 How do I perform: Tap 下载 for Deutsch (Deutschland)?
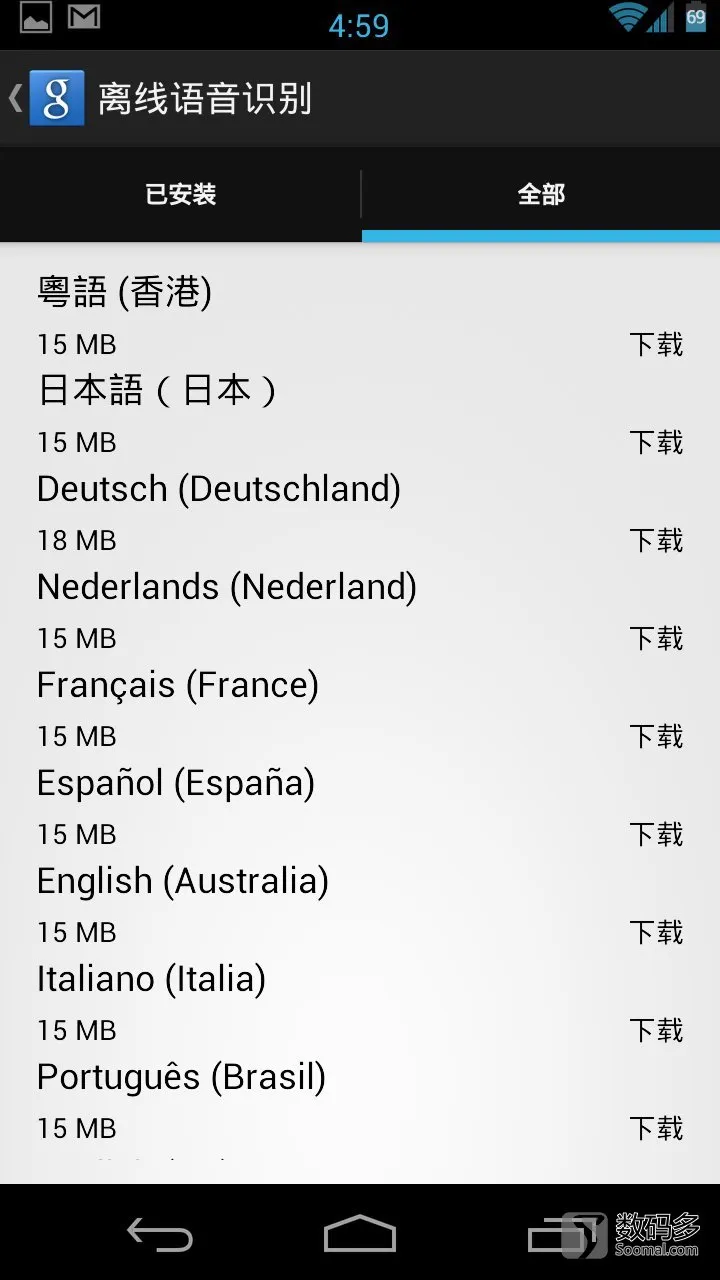656,541
